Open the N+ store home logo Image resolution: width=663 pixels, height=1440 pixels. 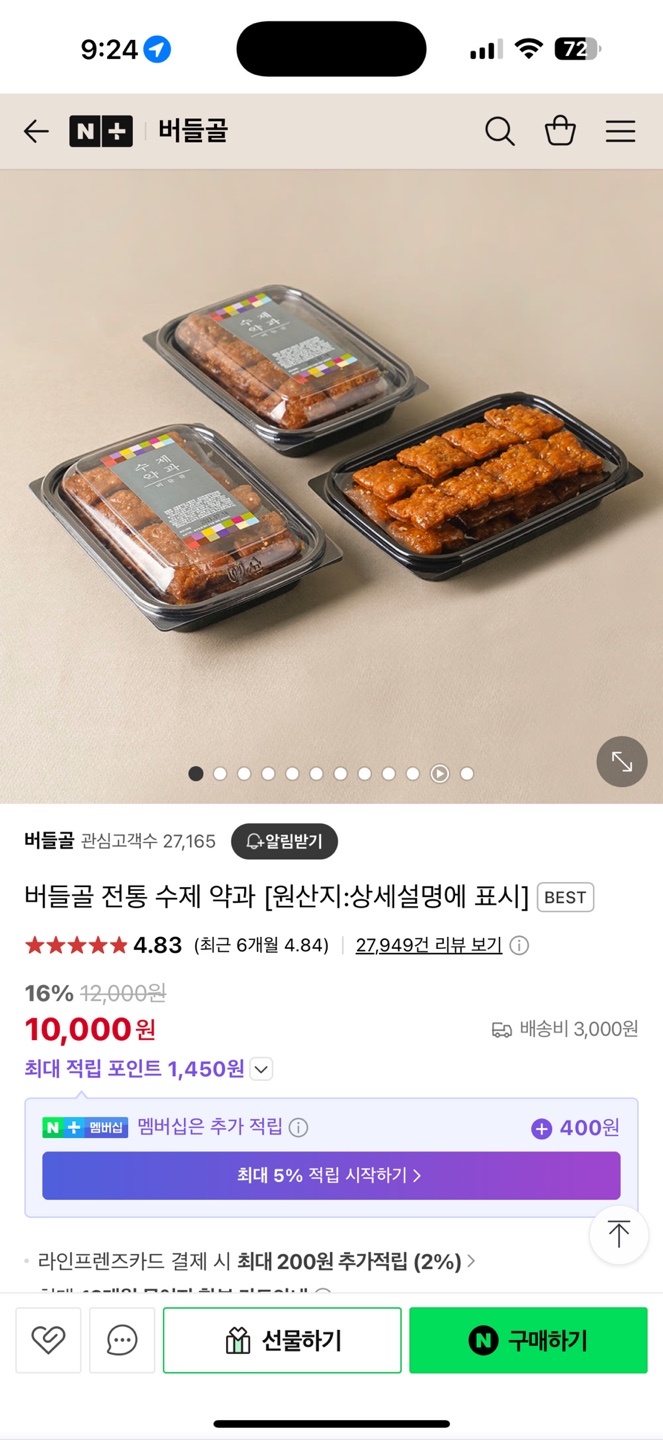pyautogui.click(x=101, y=131)
